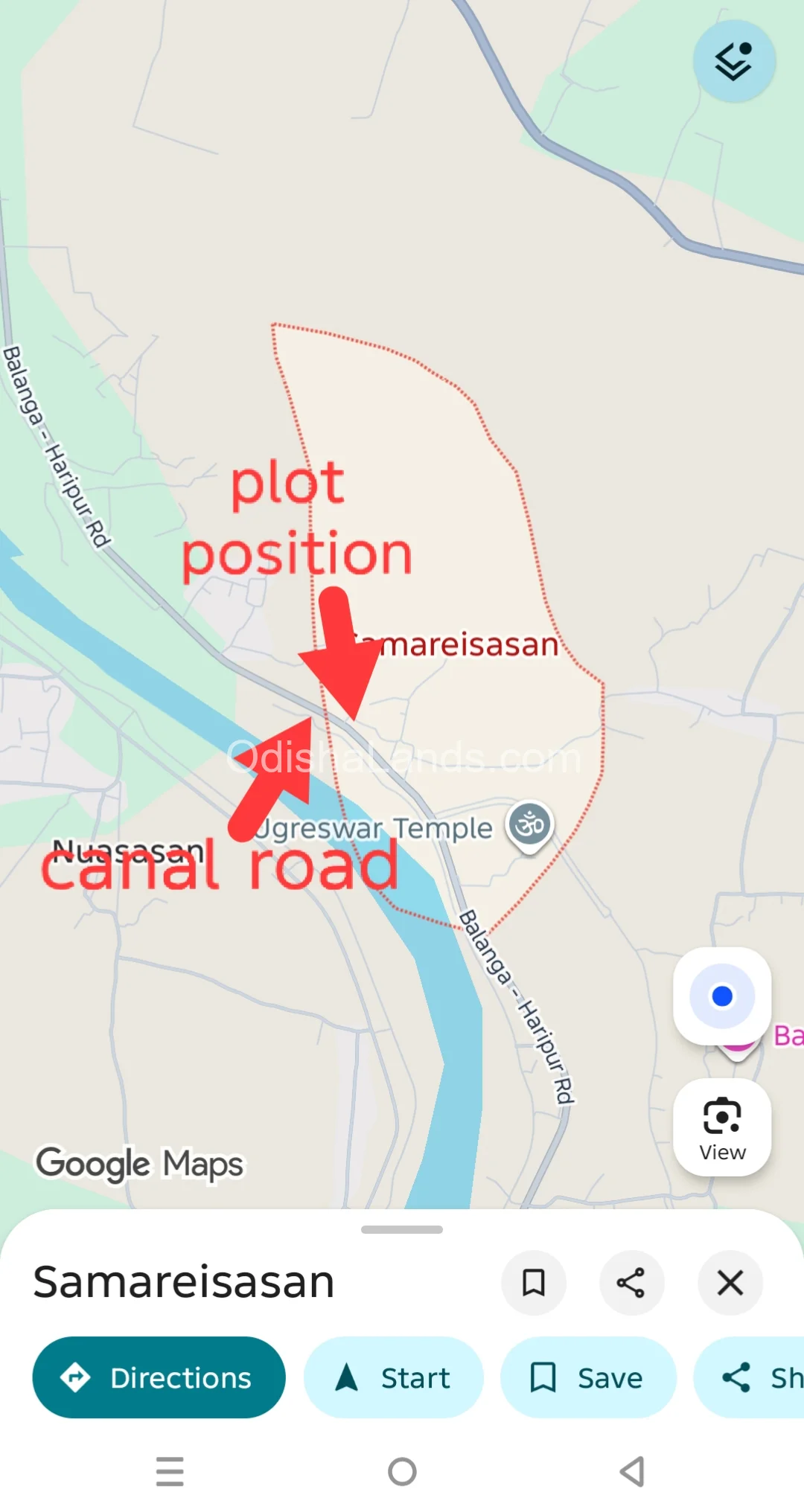The width and height of the screenshot is (804, 1512).
Task: Center map on my current location
Action: 722,996
